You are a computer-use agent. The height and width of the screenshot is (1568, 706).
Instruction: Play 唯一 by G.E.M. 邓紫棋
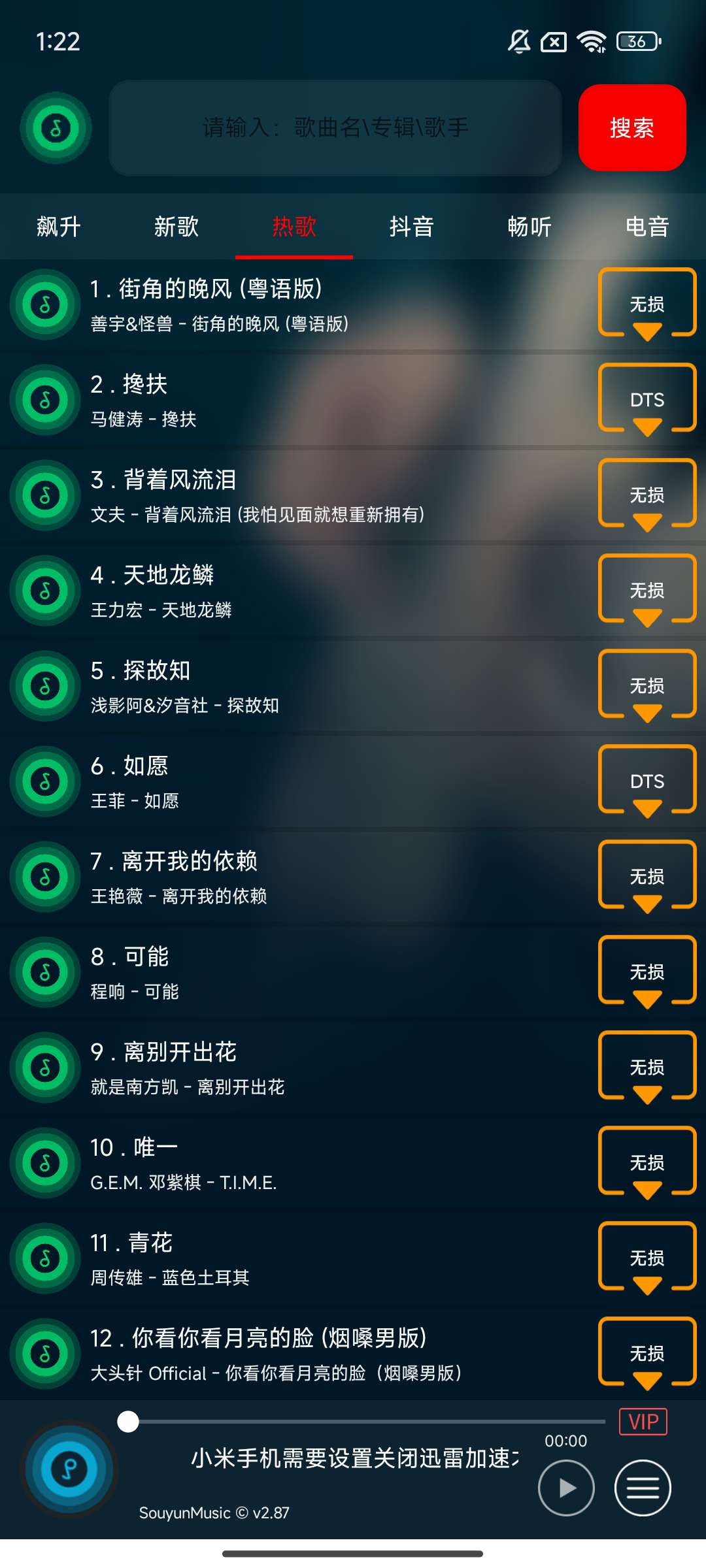[x=261, y=1163]
